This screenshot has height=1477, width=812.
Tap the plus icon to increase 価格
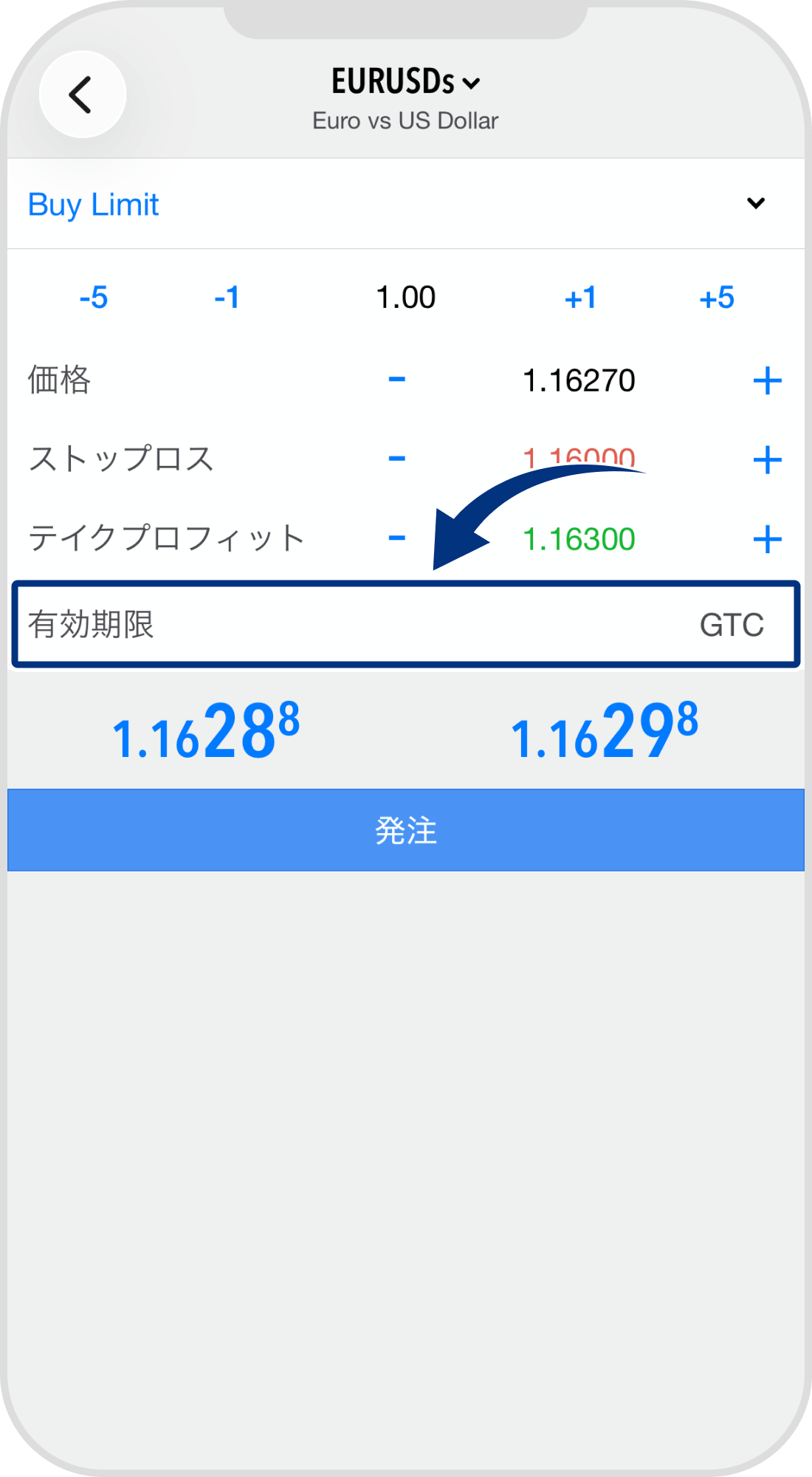tap(769, 380)
